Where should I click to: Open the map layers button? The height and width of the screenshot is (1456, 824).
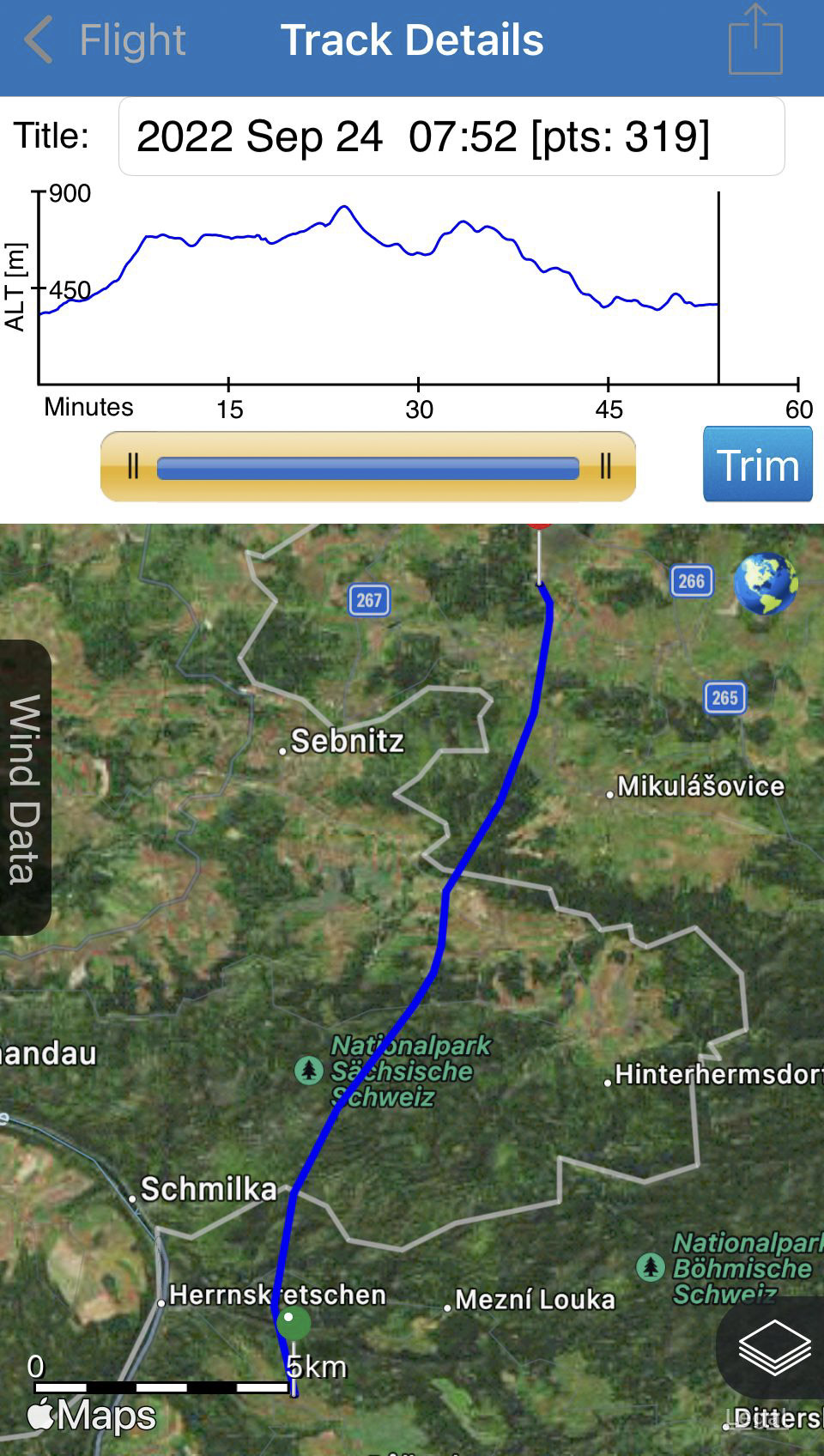774,1347
